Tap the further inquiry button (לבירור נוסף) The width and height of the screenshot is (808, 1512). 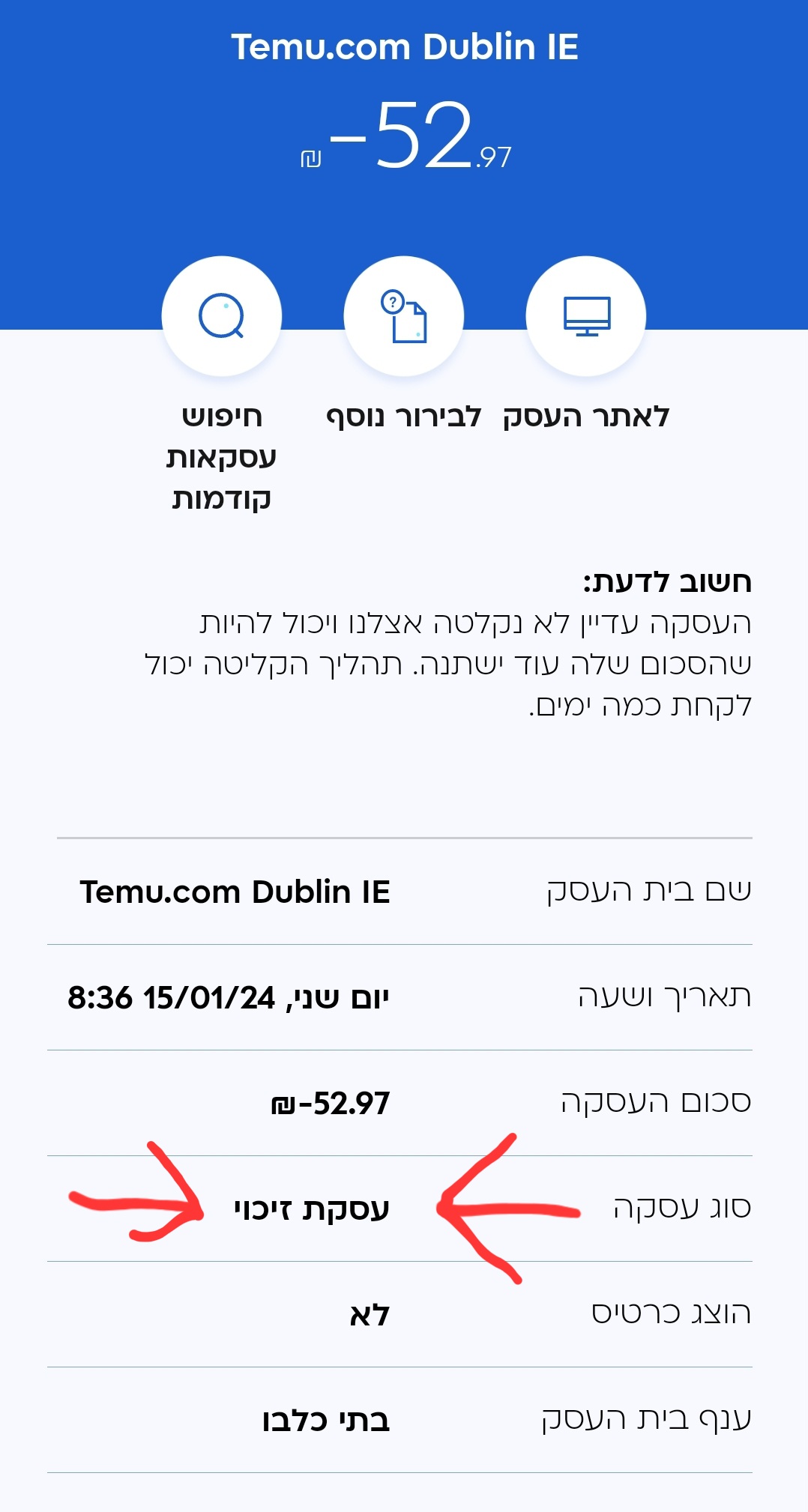pos(404,316)
